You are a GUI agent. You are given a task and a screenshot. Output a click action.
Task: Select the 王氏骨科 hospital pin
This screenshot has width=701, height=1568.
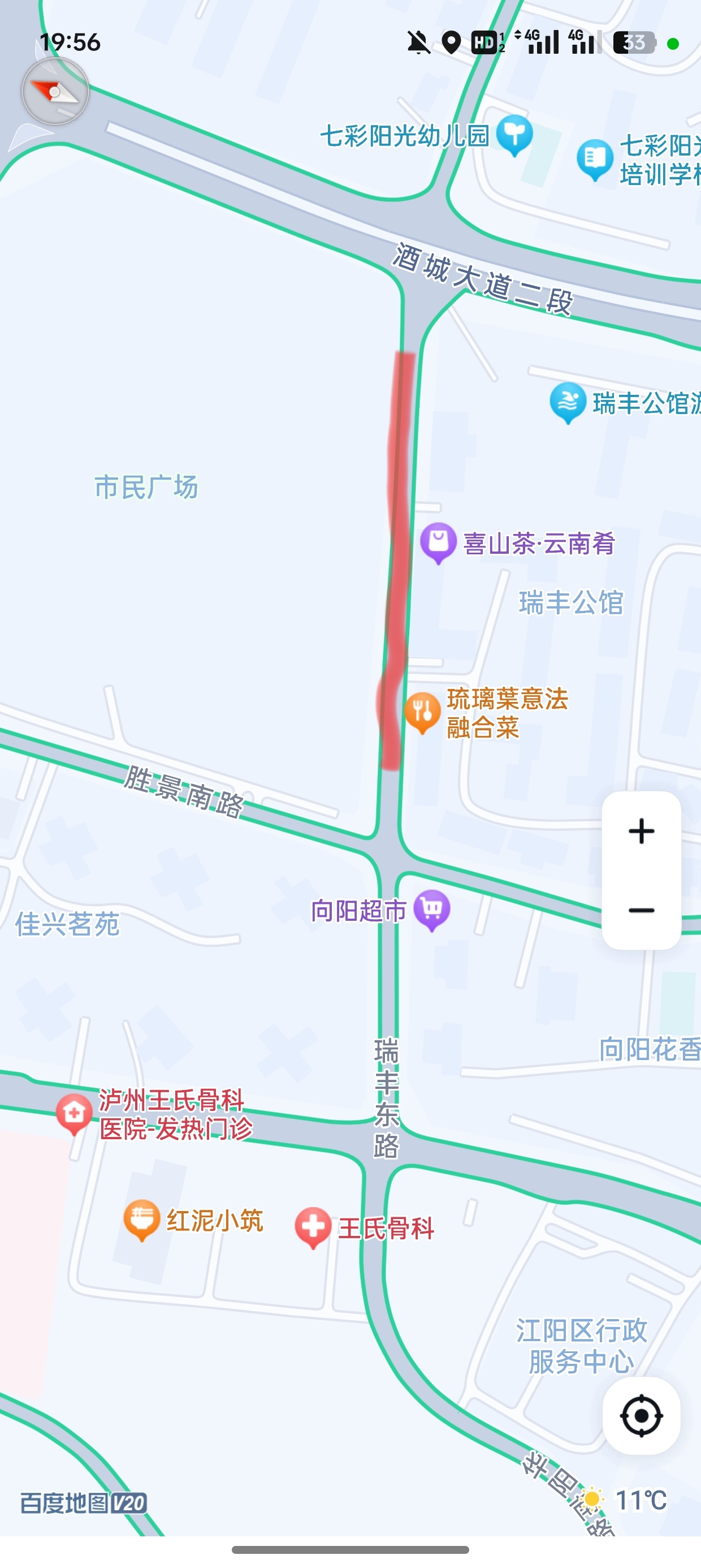pos(313,1226)
